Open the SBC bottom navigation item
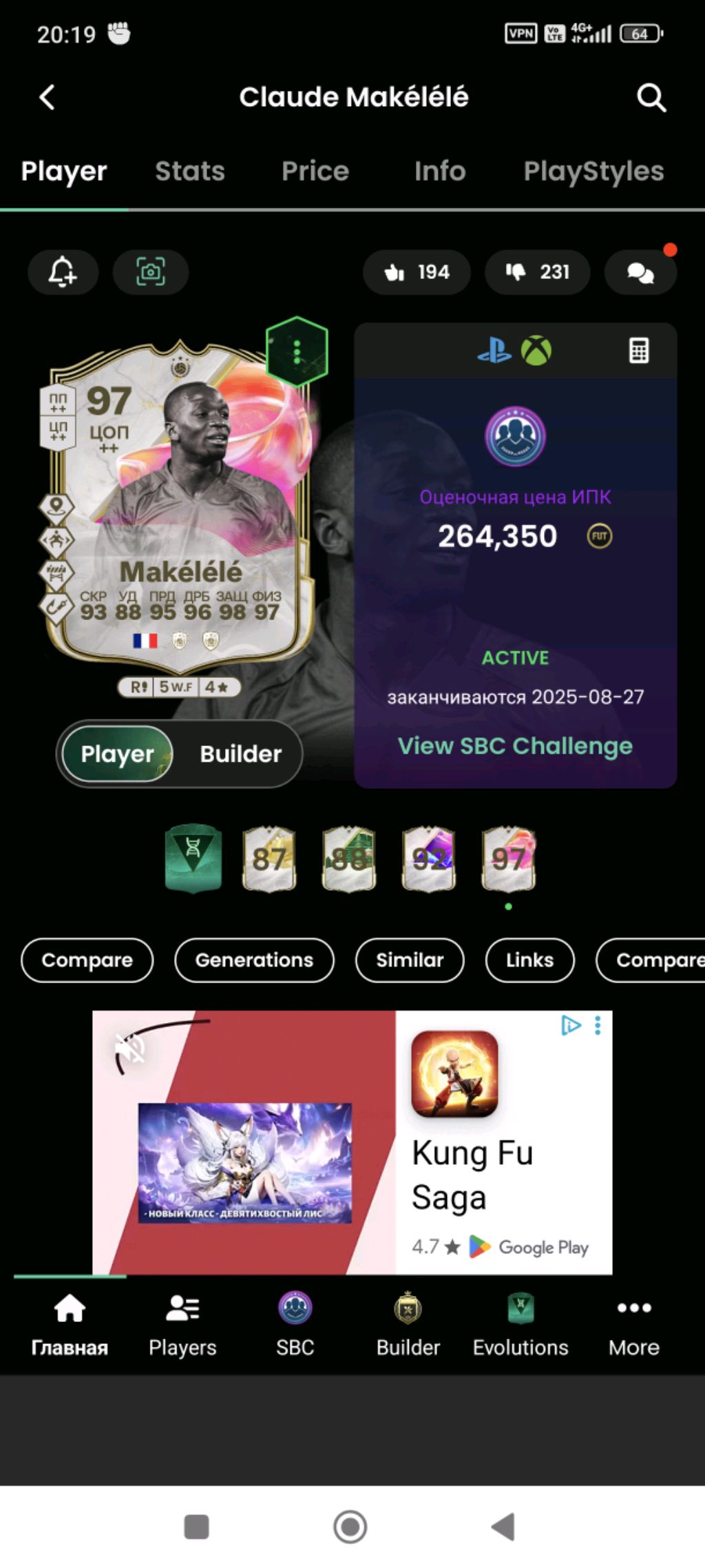The width and height of the screenshot is (705, 1568). [x=295, y=1324]
